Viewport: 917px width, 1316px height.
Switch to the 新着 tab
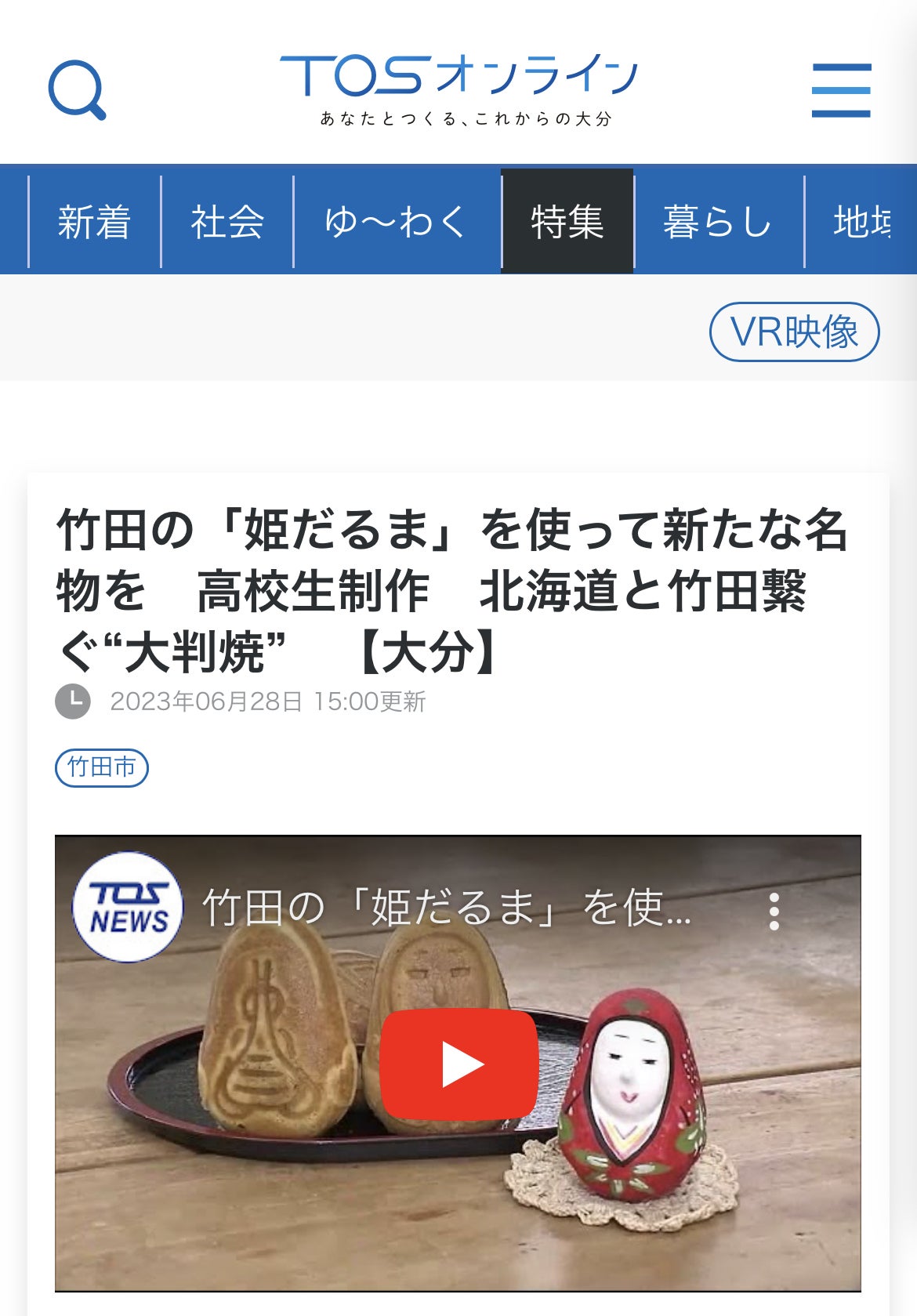coord(94,222)
